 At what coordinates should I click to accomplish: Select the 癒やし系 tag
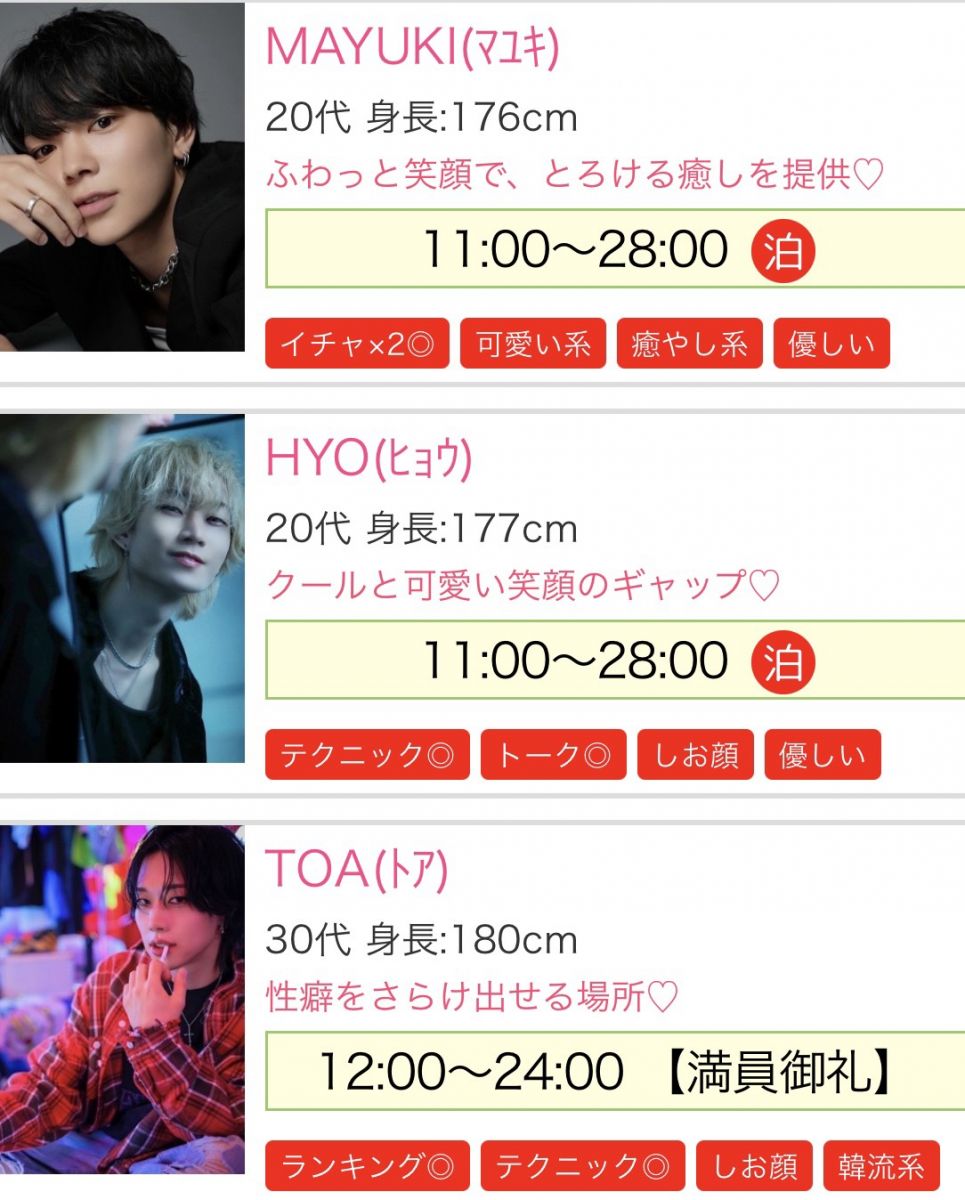click(x=690, y=345)
